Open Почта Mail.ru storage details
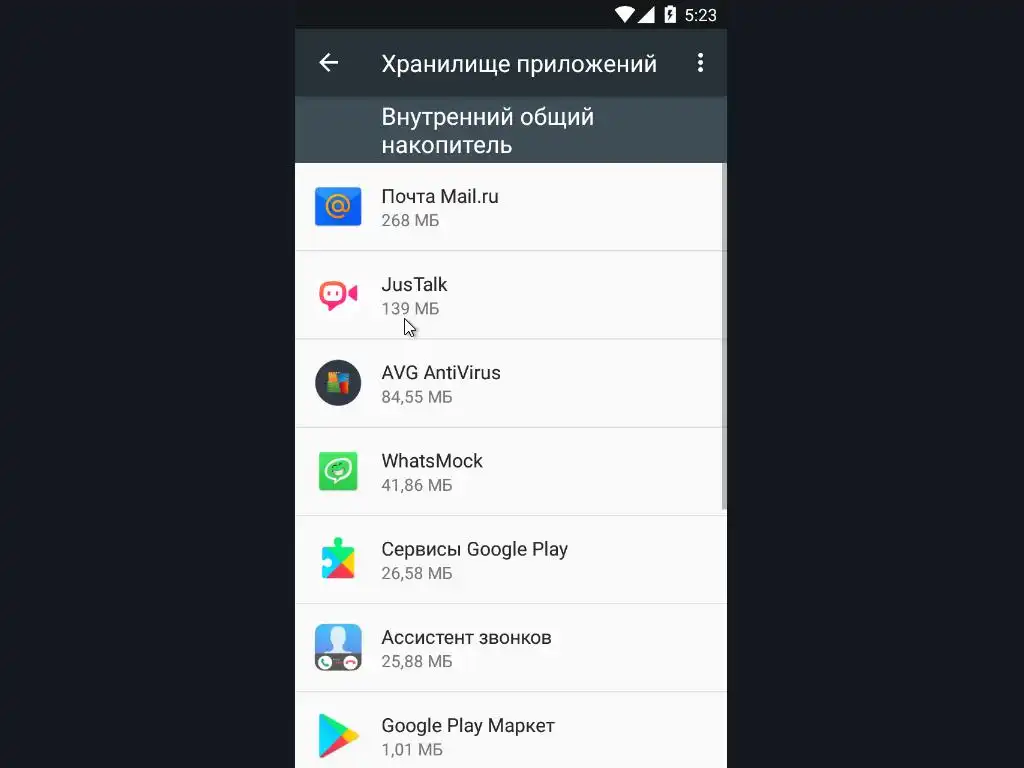The height and width of the screenshot is (768, 1024). [510, 207]
